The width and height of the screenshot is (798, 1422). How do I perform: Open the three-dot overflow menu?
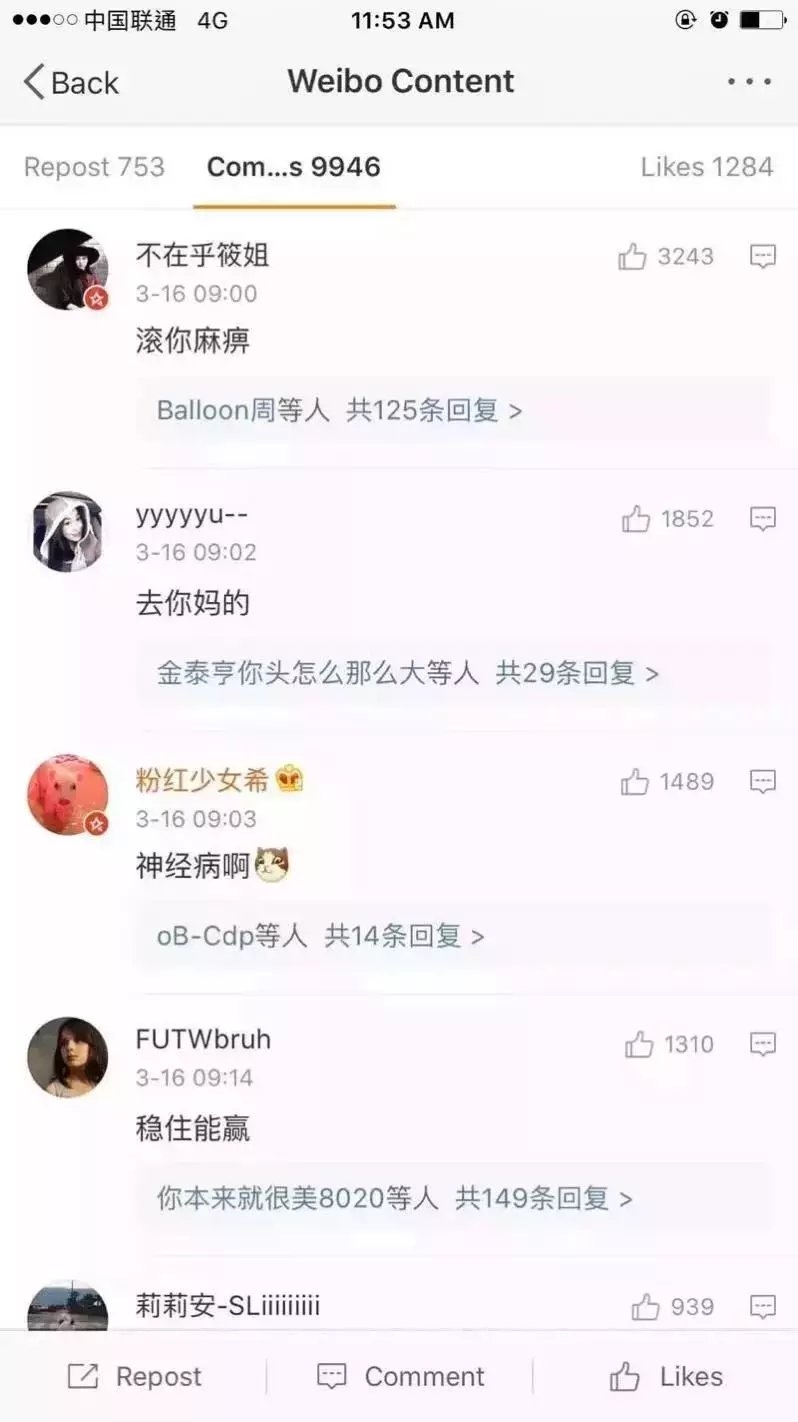pyautogui.click(x=749, y=82)
